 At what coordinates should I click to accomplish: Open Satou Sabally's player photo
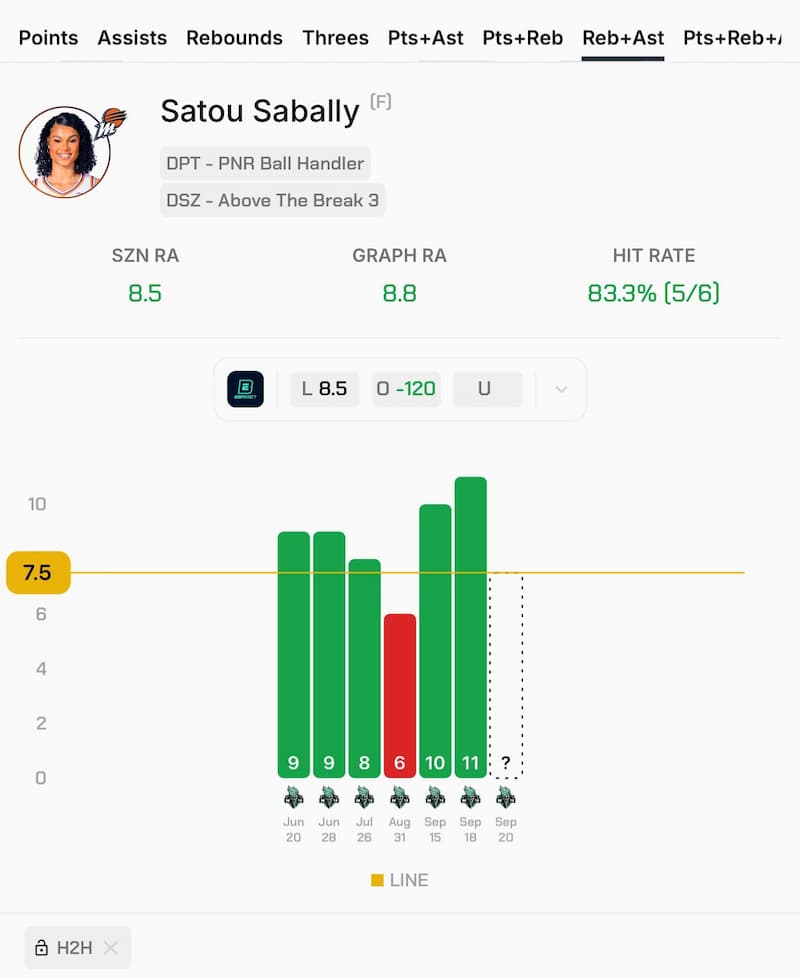pyautogui.click(x=63, y=152)
